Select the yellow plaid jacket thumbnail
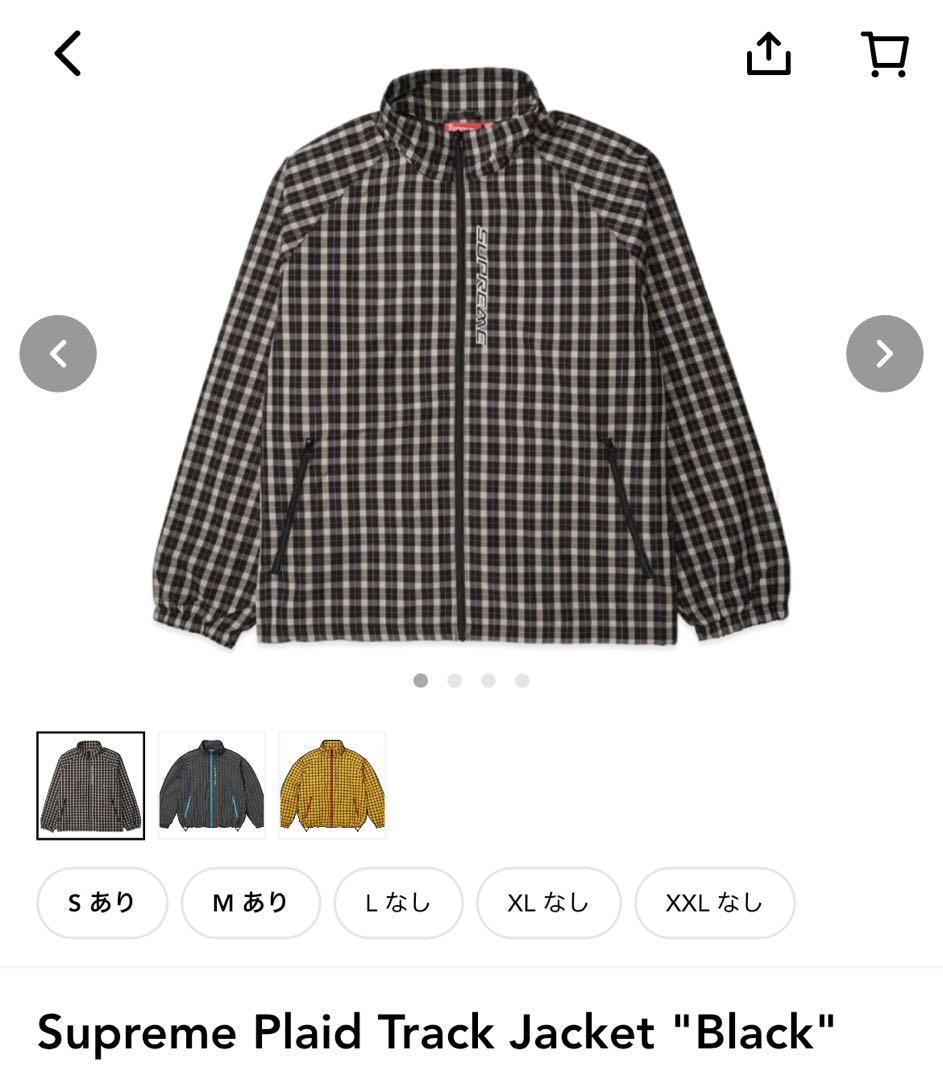 pyautogui.click(x=333, y=785)
